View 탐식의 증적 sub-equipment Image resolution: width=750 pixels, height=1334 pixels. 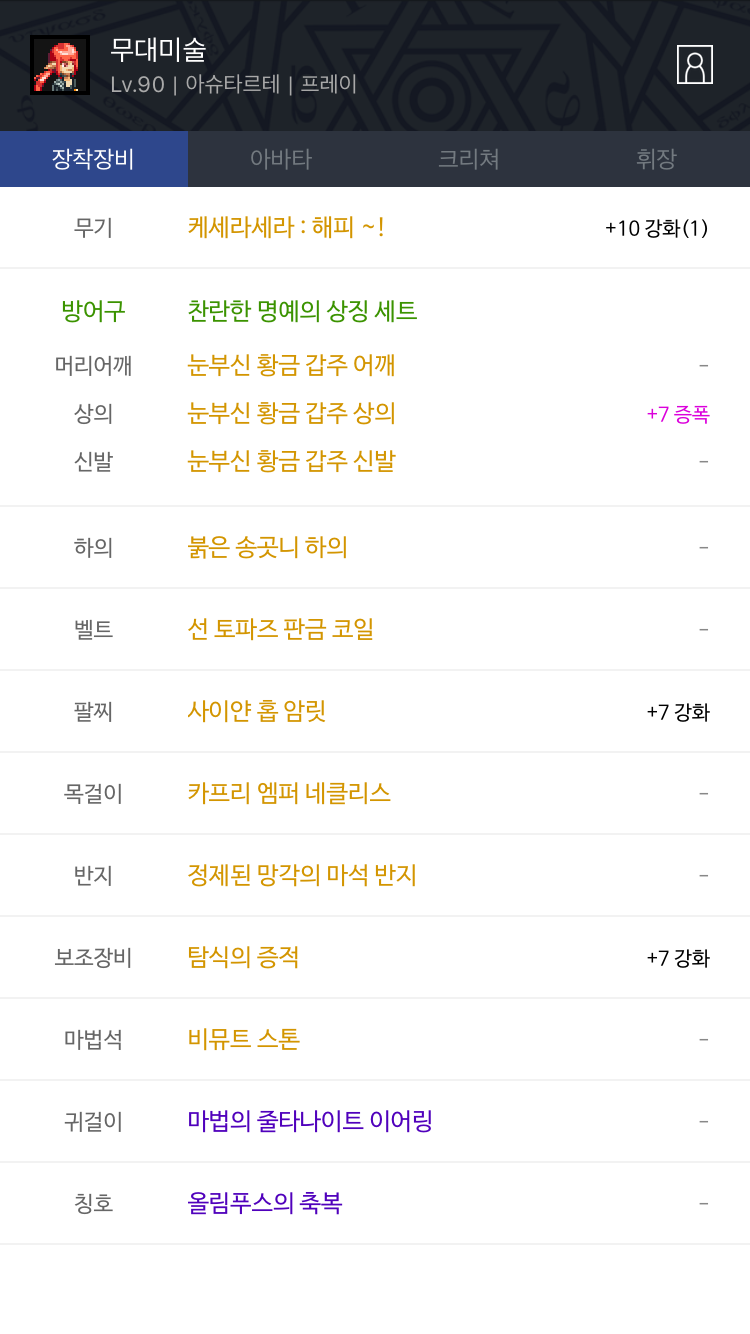coord(243,958)
